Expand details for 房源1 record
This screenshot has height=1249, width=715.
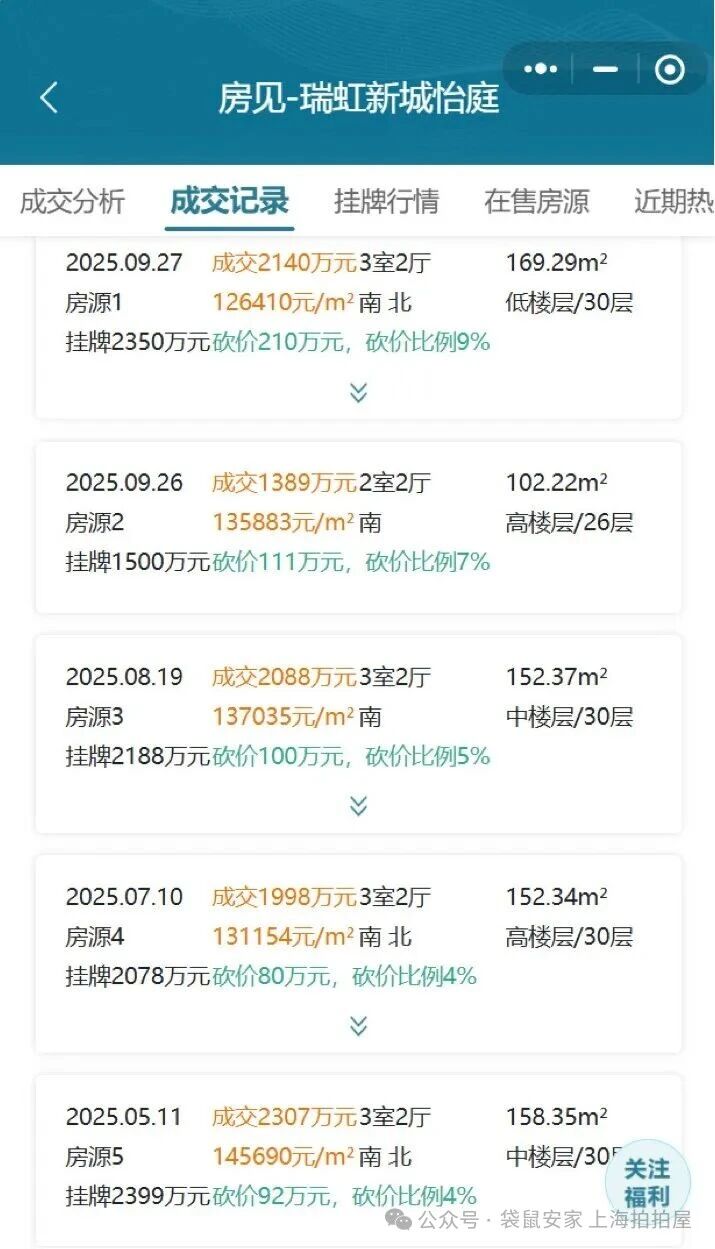pos(359,392)
